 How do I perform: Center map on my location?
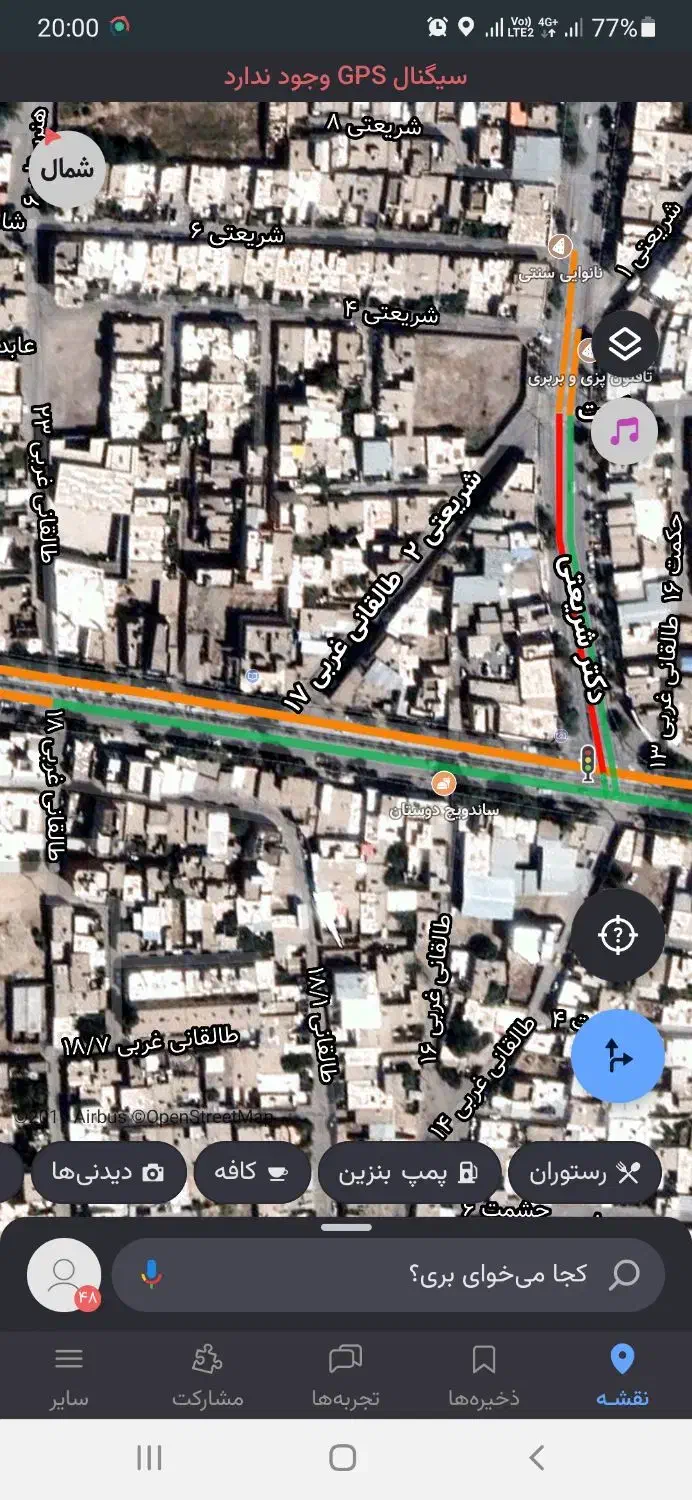coord(618,936)
